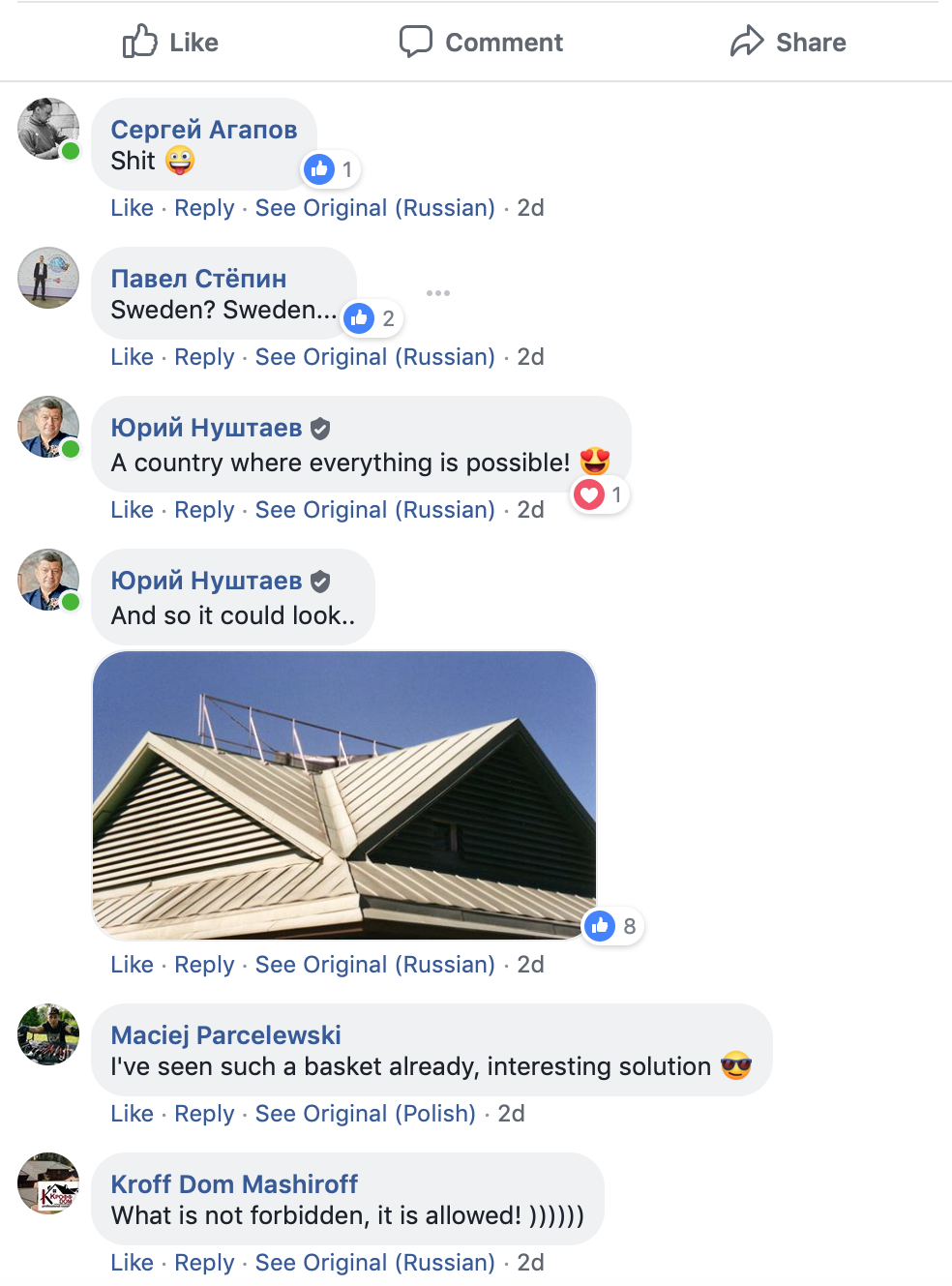Reply to Павел Стёпин's comment

(204, 357)
